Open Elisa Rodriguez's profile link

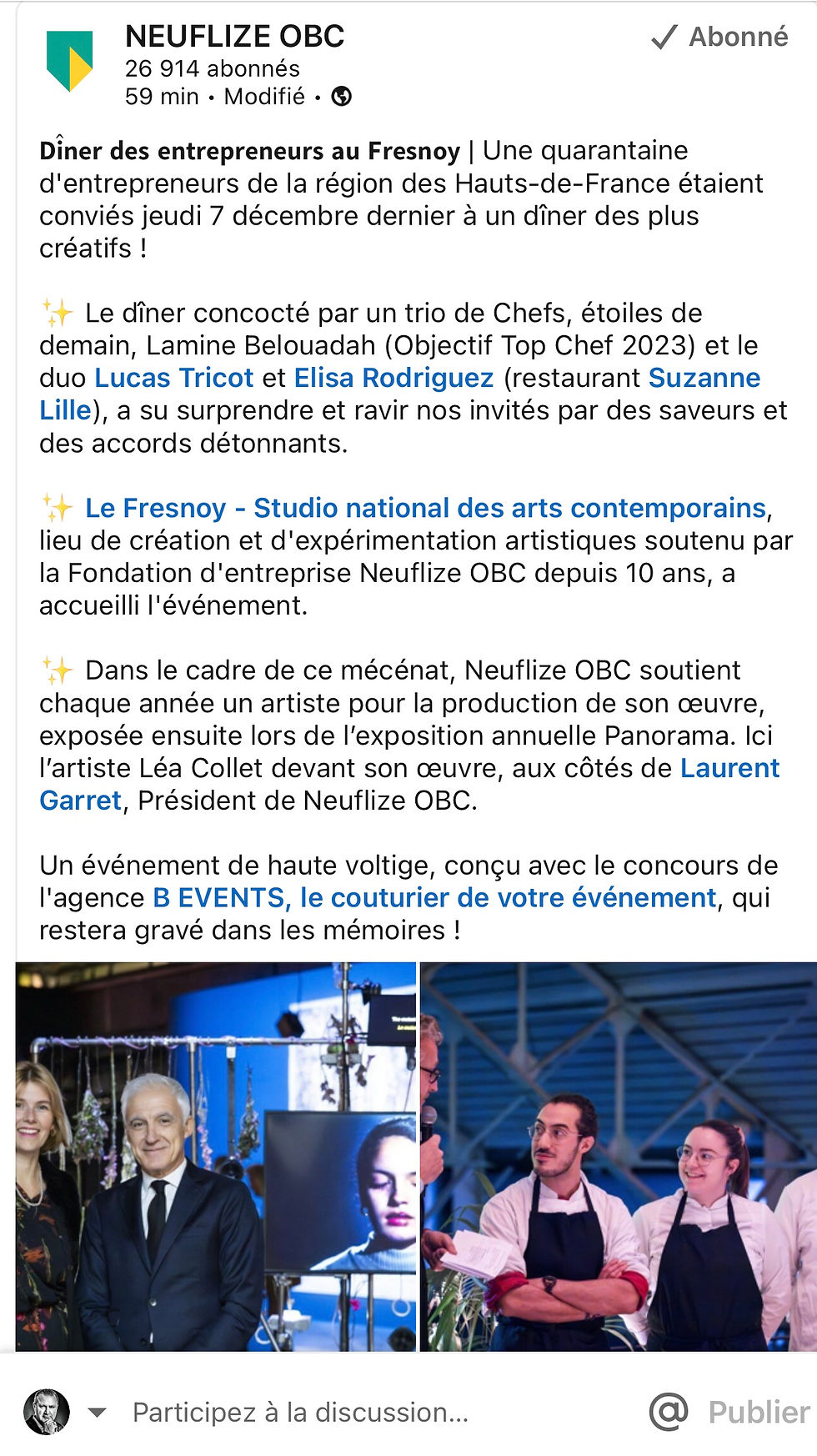point(394,378)
